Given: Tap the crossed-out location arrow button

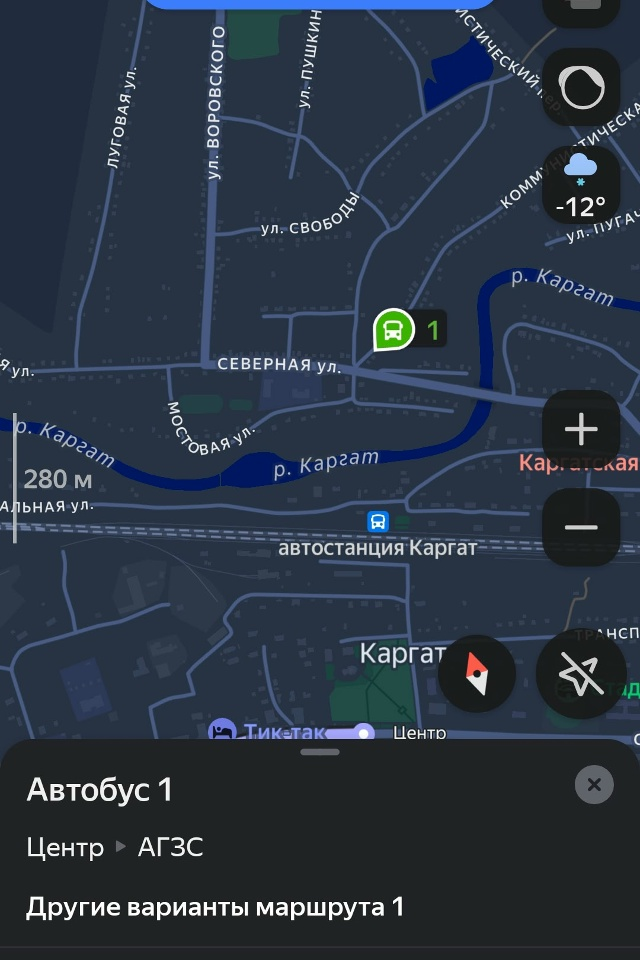Looking at the screenshot, I should 581,673.
